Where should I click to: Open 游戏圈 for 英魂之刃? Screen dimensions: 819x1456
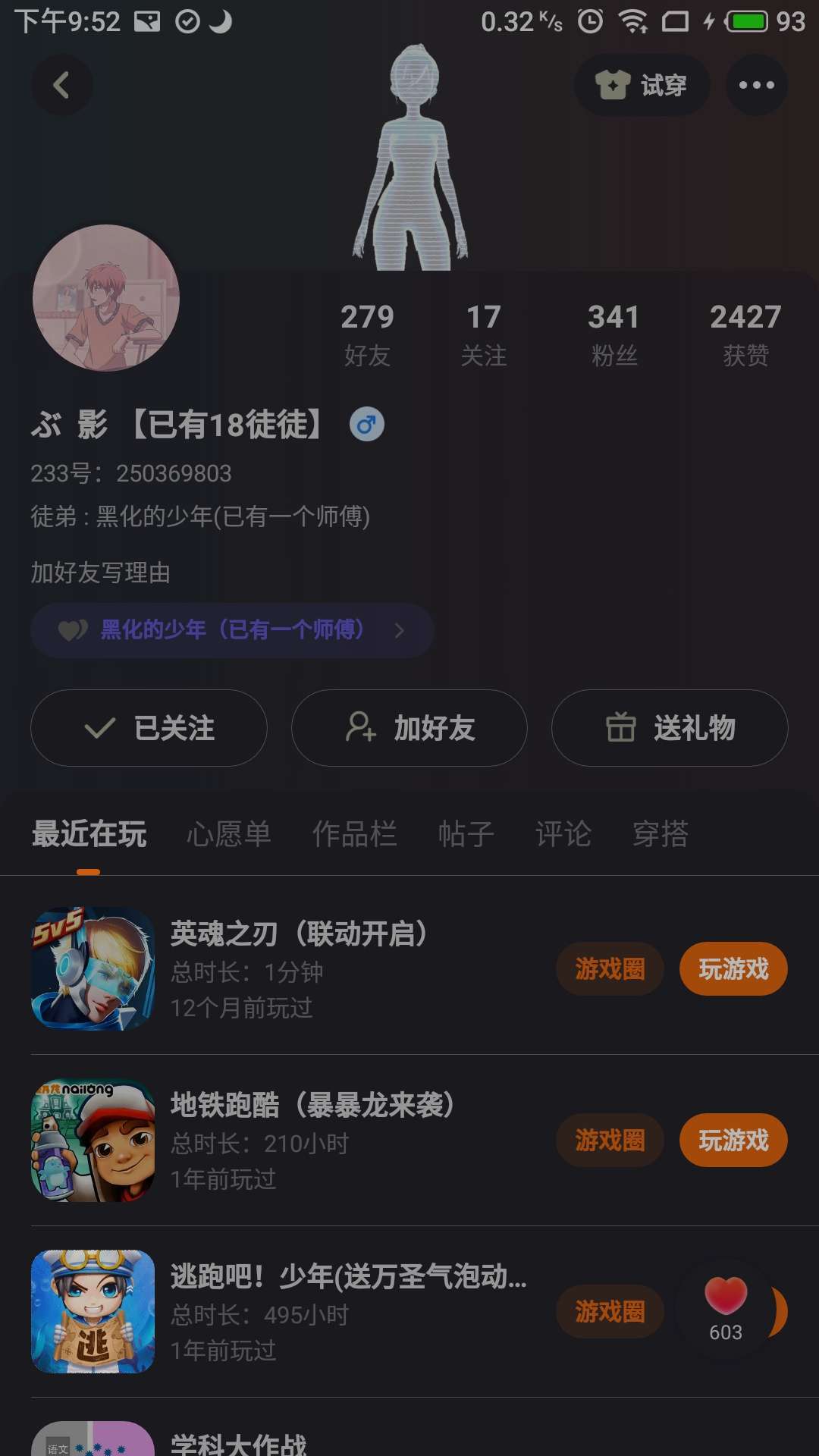[610, 969]
